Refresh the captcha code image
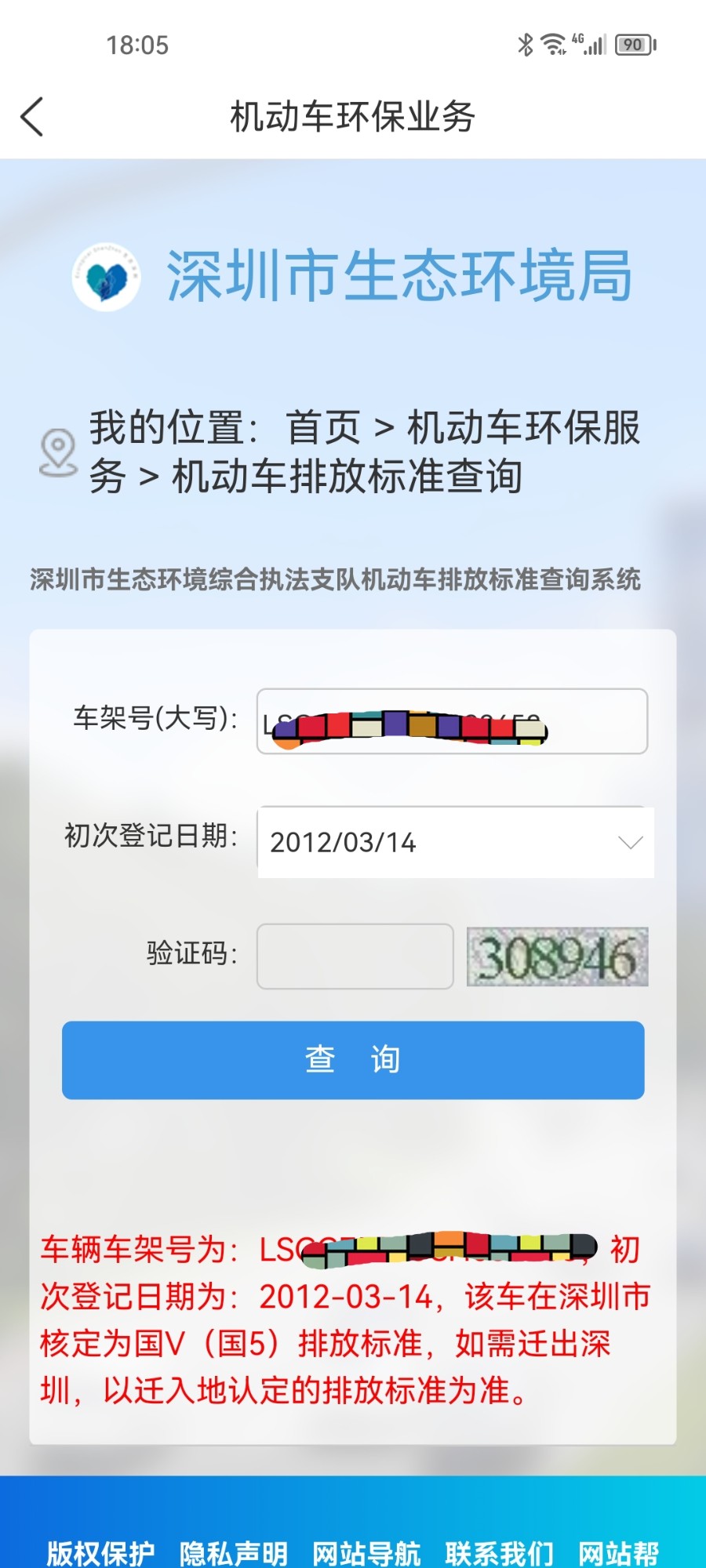The image size is (706, 1568). 557,956
